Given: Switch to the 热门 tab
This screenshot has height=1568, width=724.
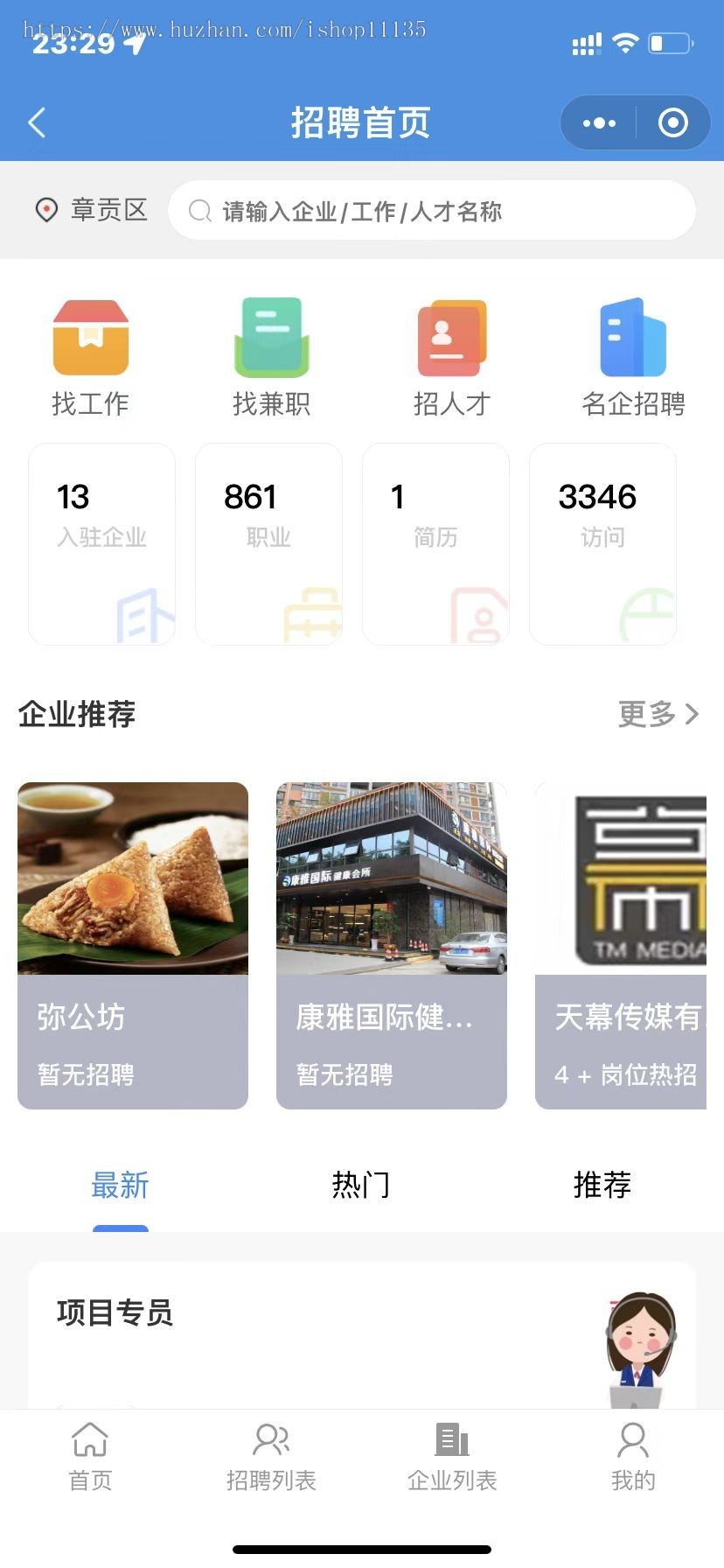Looking at the screenshot, I should pos(361,1186).
